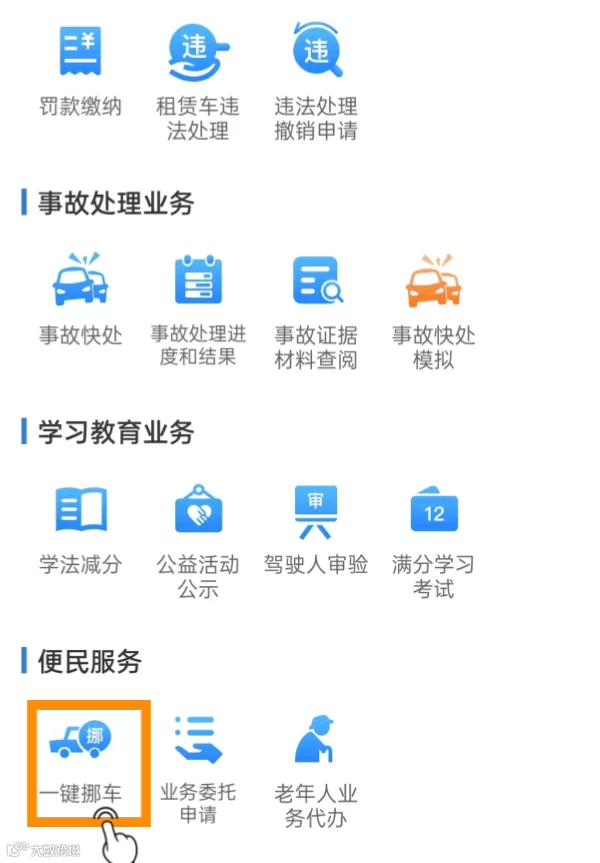Select 驾驶人审验
The height and width of the screenshot is (863, 600).
click(x=316, y=529)
